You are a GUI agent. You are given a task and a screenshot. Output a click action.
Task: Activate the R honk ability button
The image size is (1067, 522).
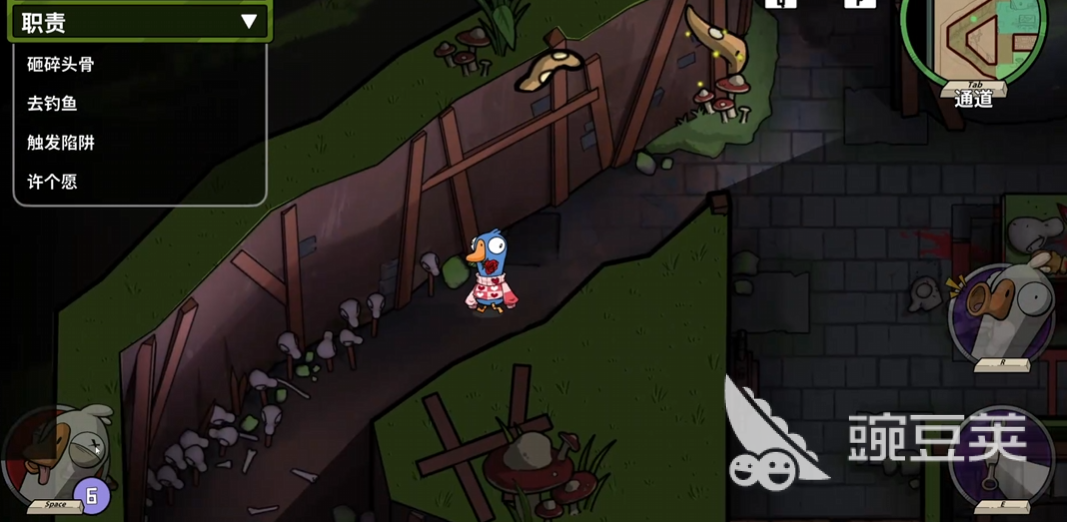coord(1003,313)
